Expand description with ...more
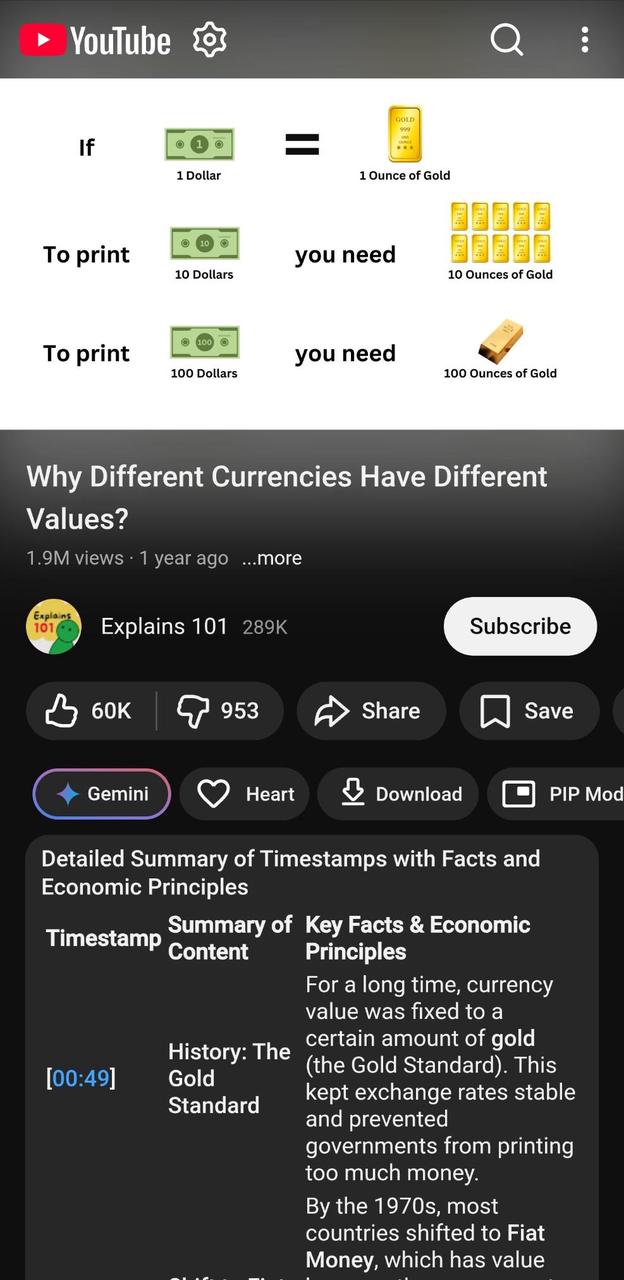The width and height of the screenshot is (624, 1280). pyautogui.click(x=271, y=558)
